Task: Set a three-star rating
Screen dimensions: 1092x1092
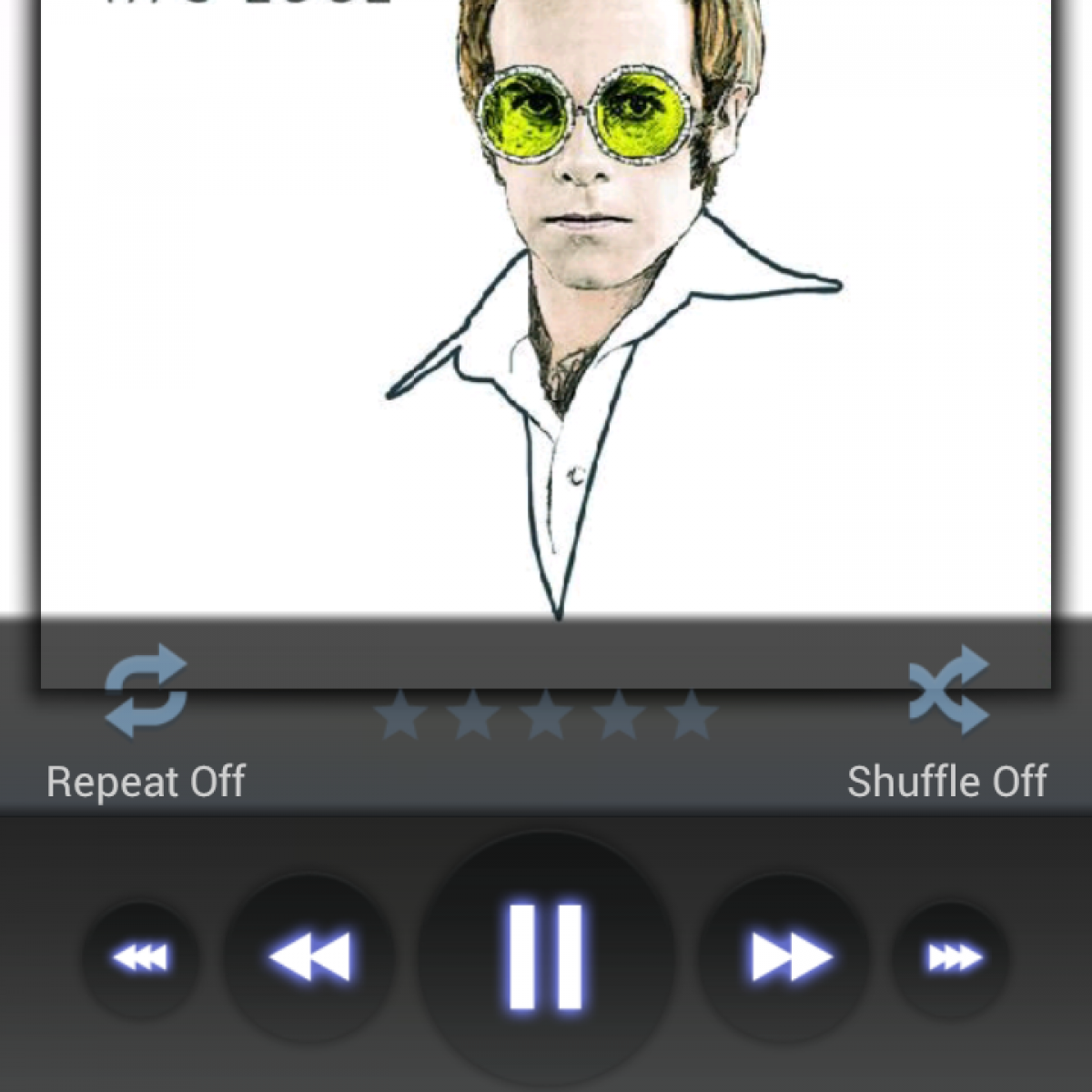Action: 546,715
